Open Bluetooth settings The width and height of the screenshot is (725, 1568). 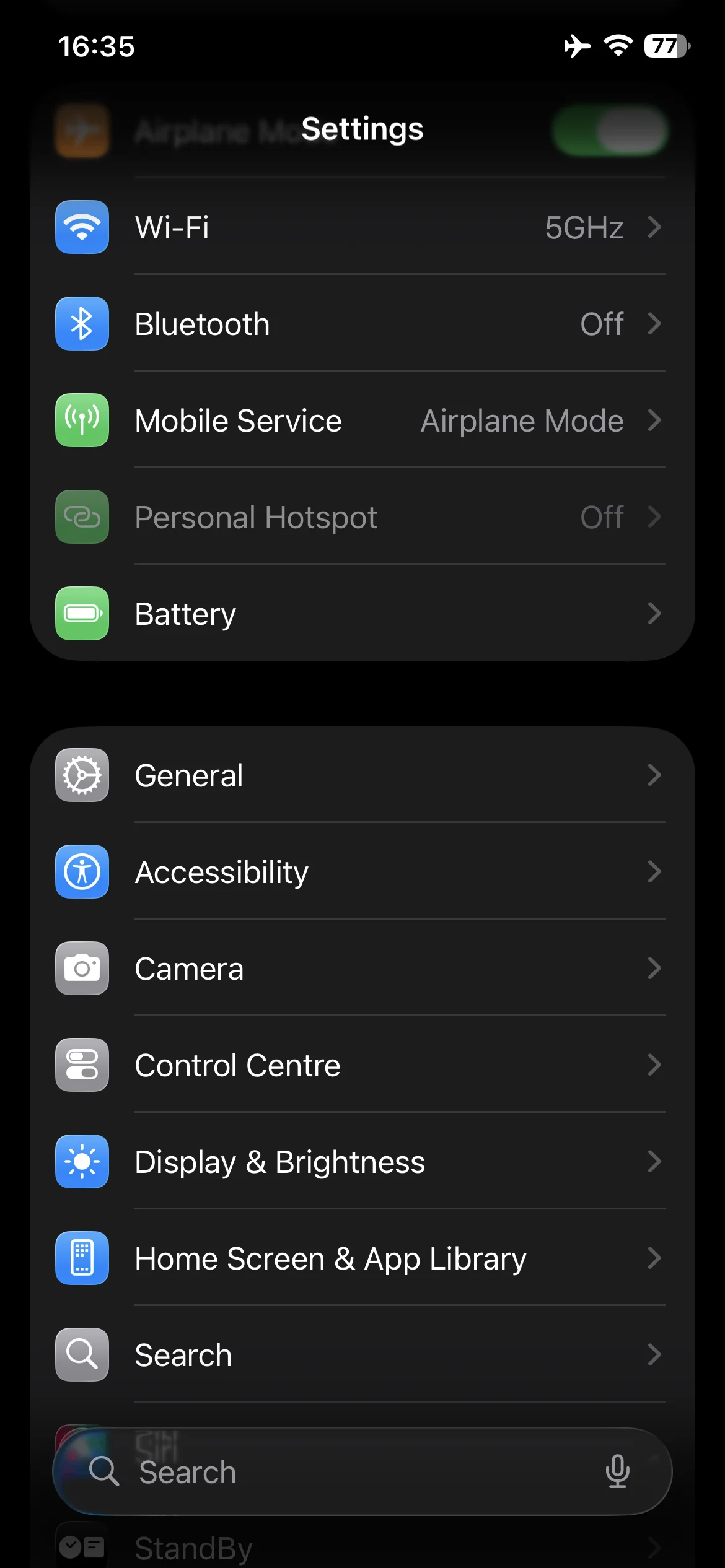[362, 324]
